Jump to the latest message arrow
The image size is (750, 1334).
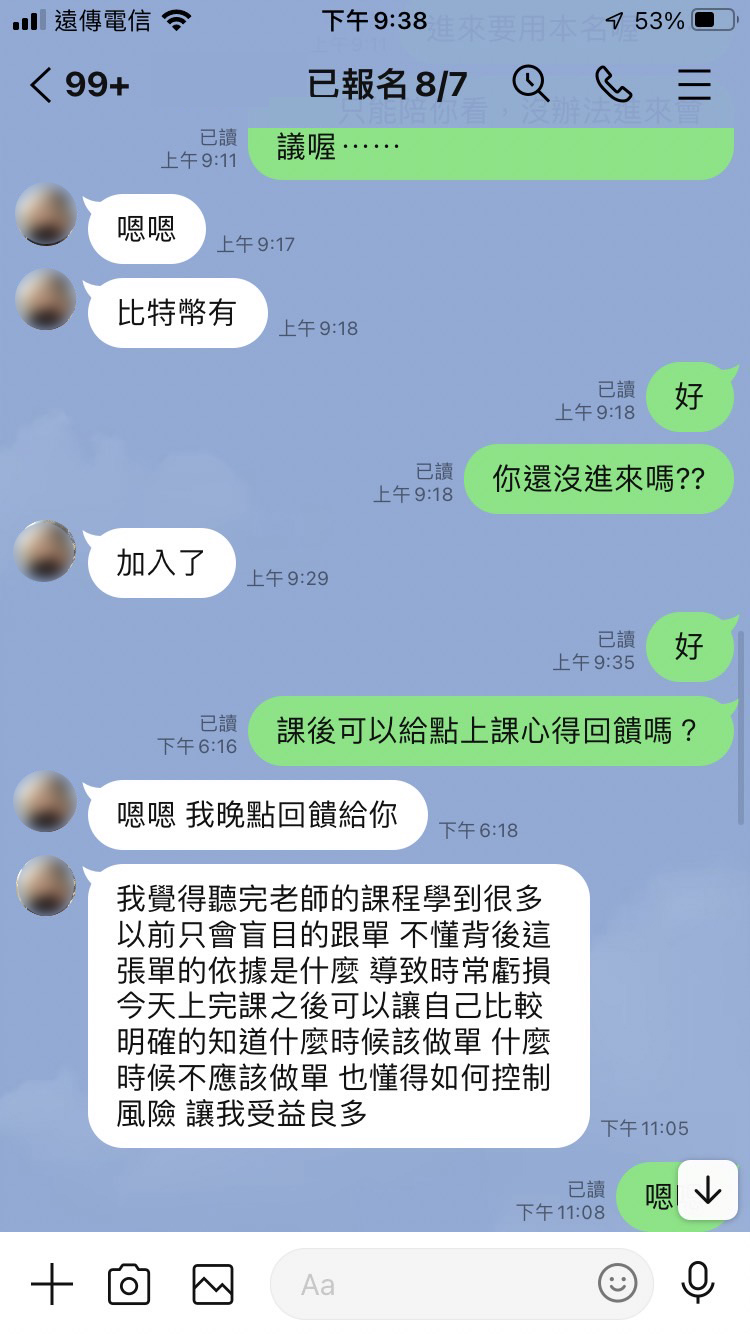pyautogui.click(x=707, y=1190)
